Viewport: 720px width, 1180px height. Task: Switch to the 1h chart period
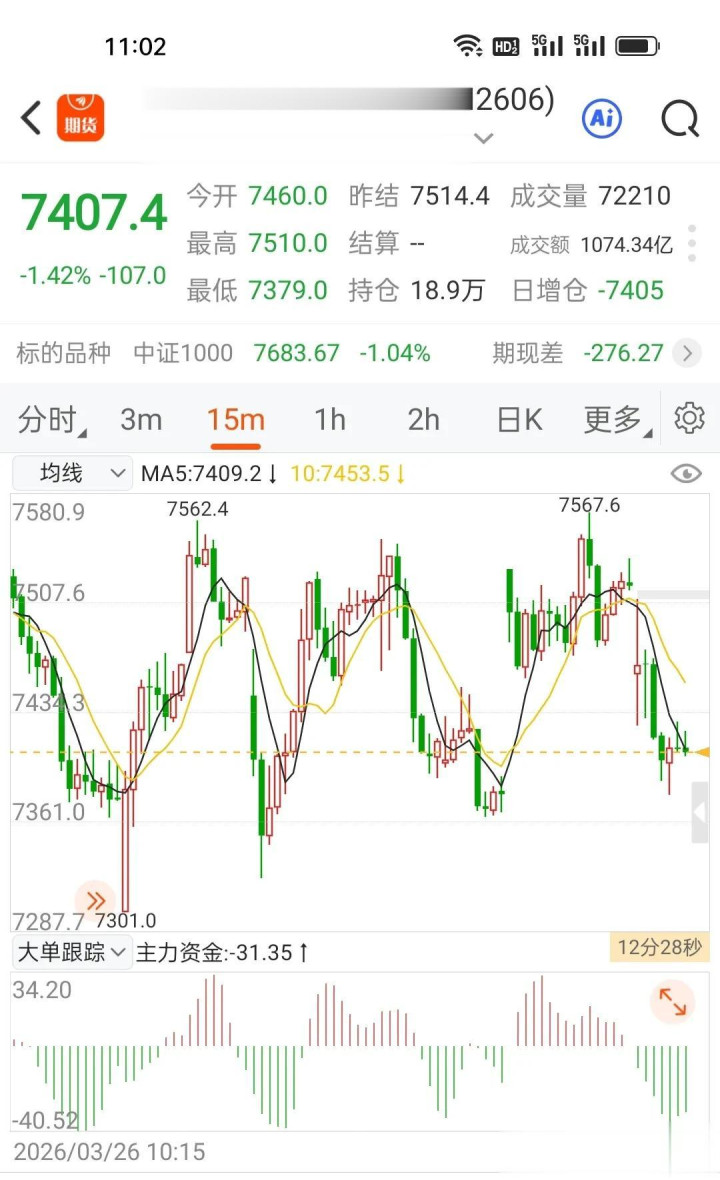[330, 420]
